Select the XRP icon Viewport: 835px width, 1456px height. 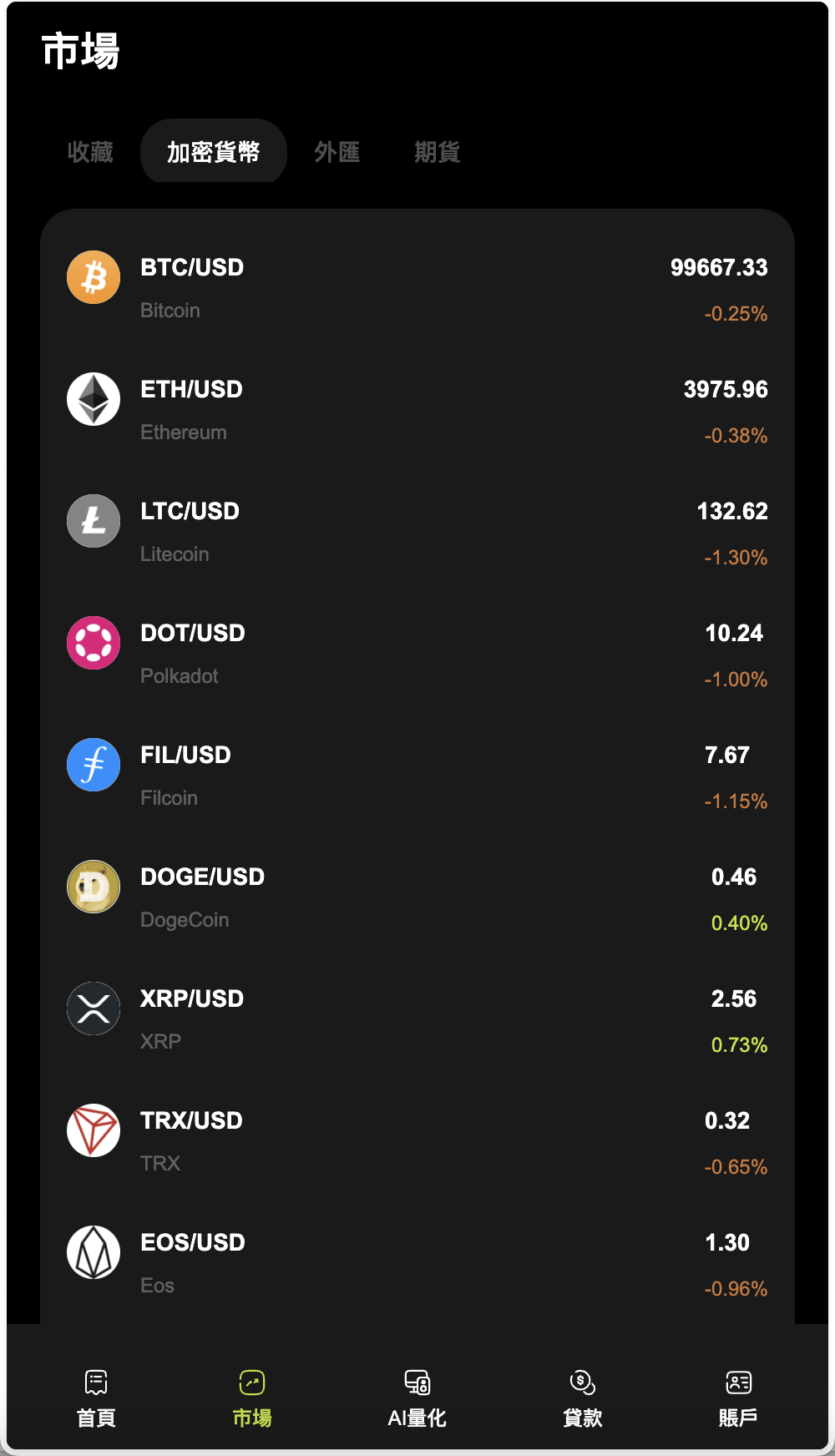(93, 1008)
